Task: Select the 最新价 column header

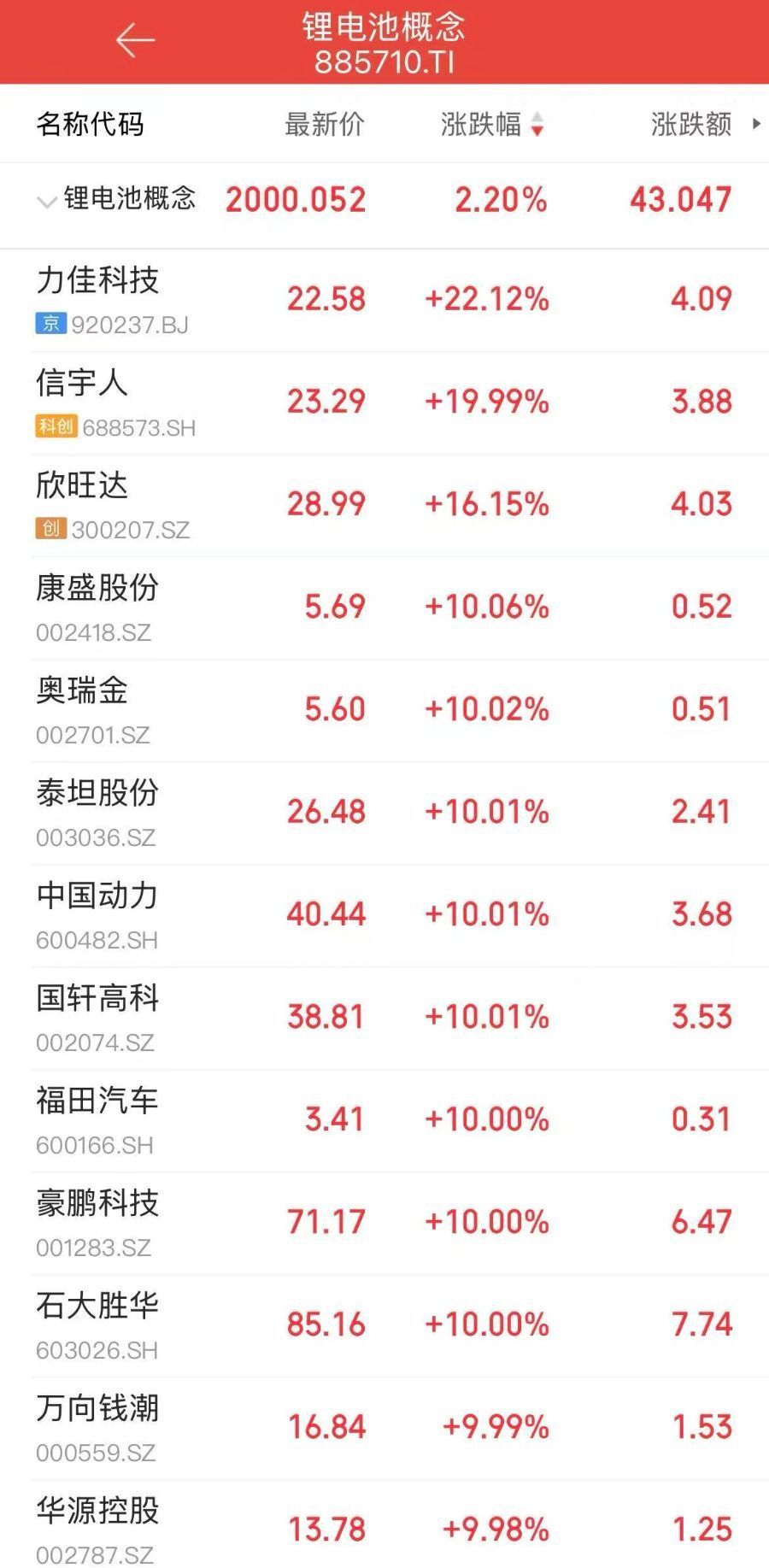Action: (324, 125)
